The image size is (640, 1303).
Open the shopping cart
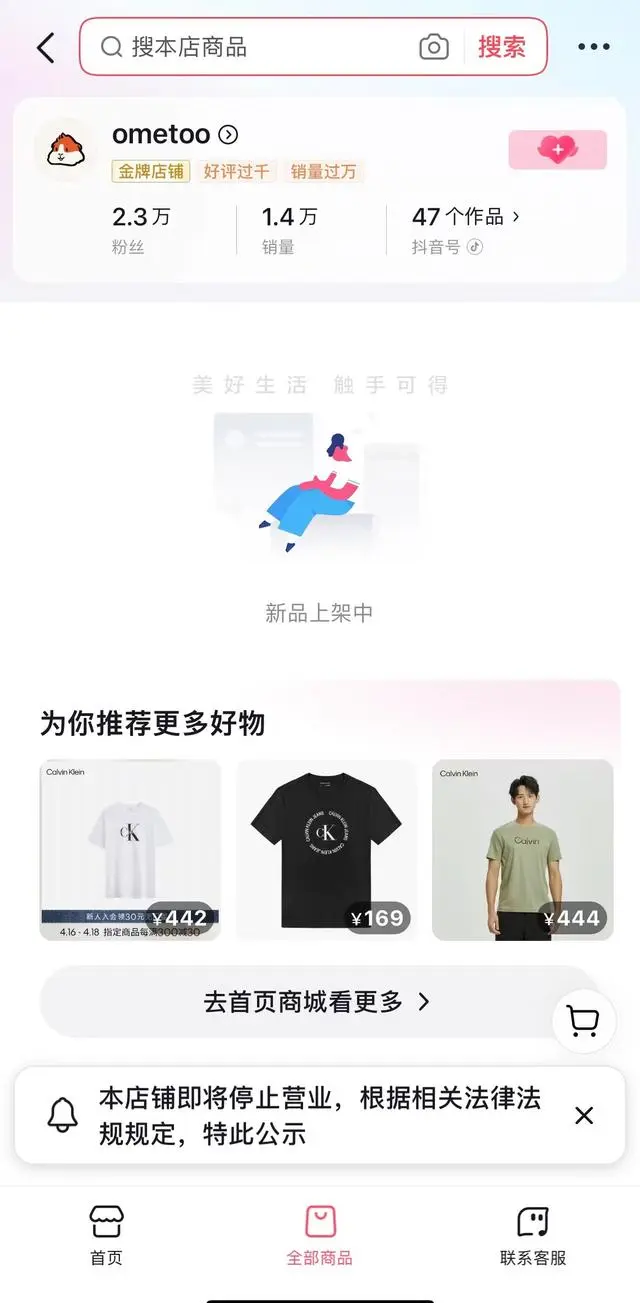(583, 1021)
